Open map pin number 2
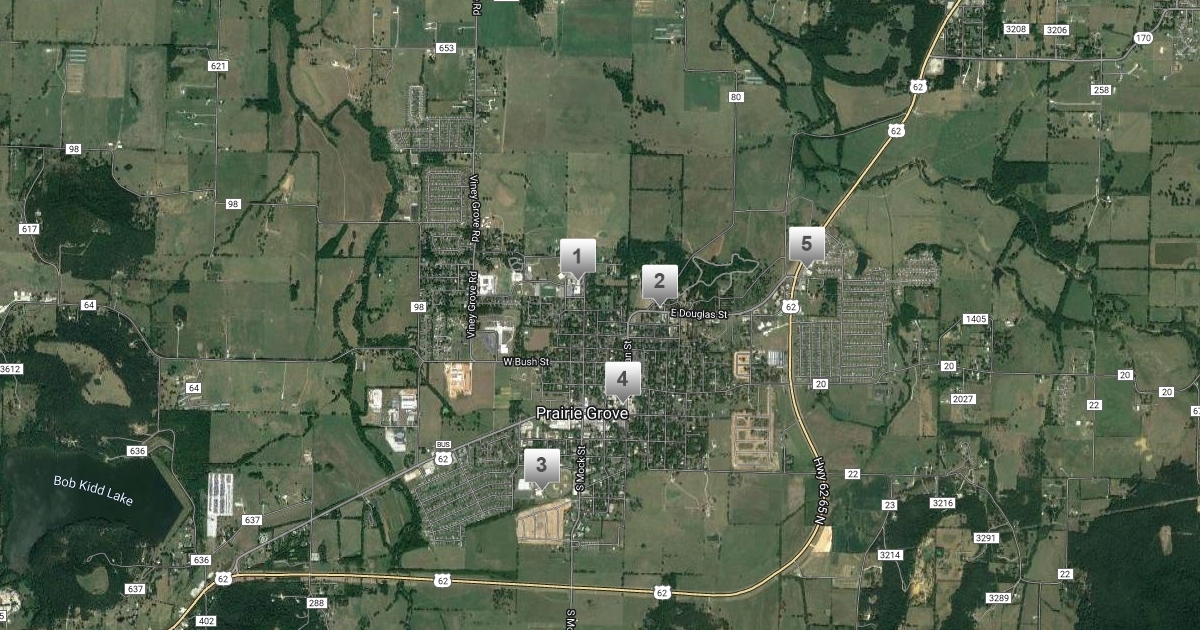 (659, 283)
